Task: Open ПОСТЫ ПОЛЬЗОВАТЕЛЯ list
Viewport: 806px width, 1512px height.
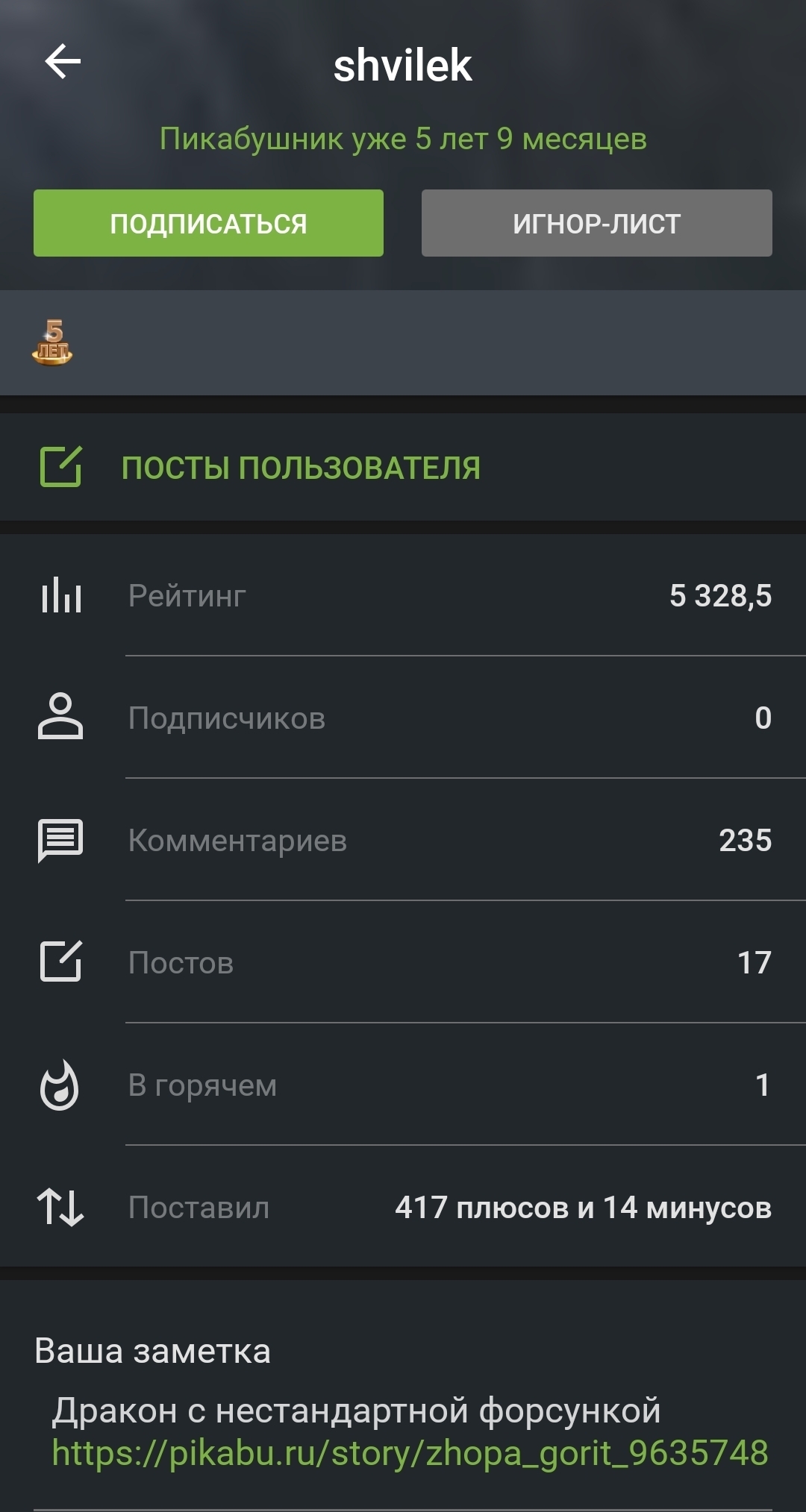Action: pyautogui.click(x=301, y=468)
